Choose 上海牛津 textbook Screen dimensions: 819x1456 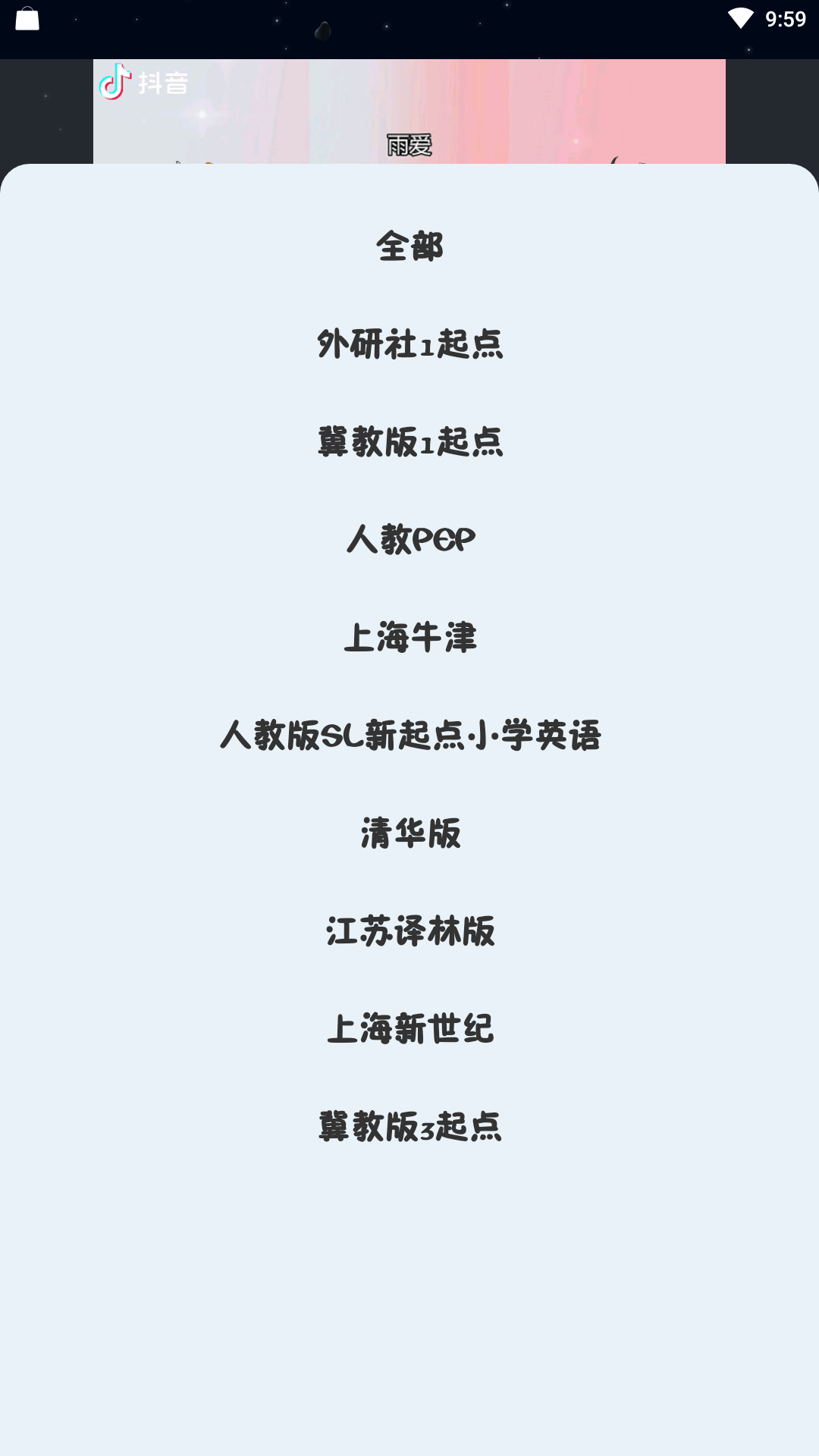(x=409, y=638)
